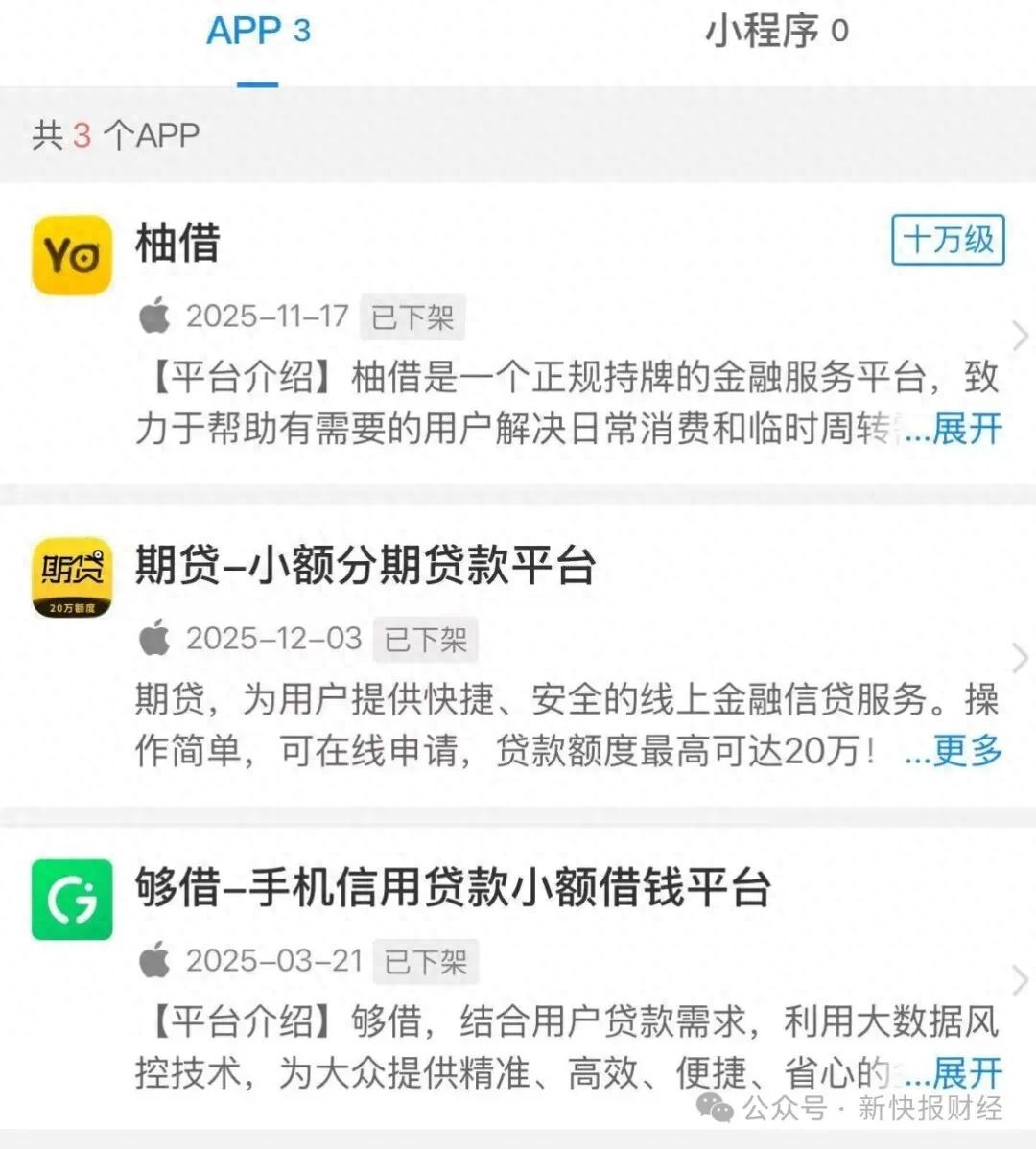Switch to the APP tab
The width and height of the screenshot is (1036, 1149).
(258, 32)
